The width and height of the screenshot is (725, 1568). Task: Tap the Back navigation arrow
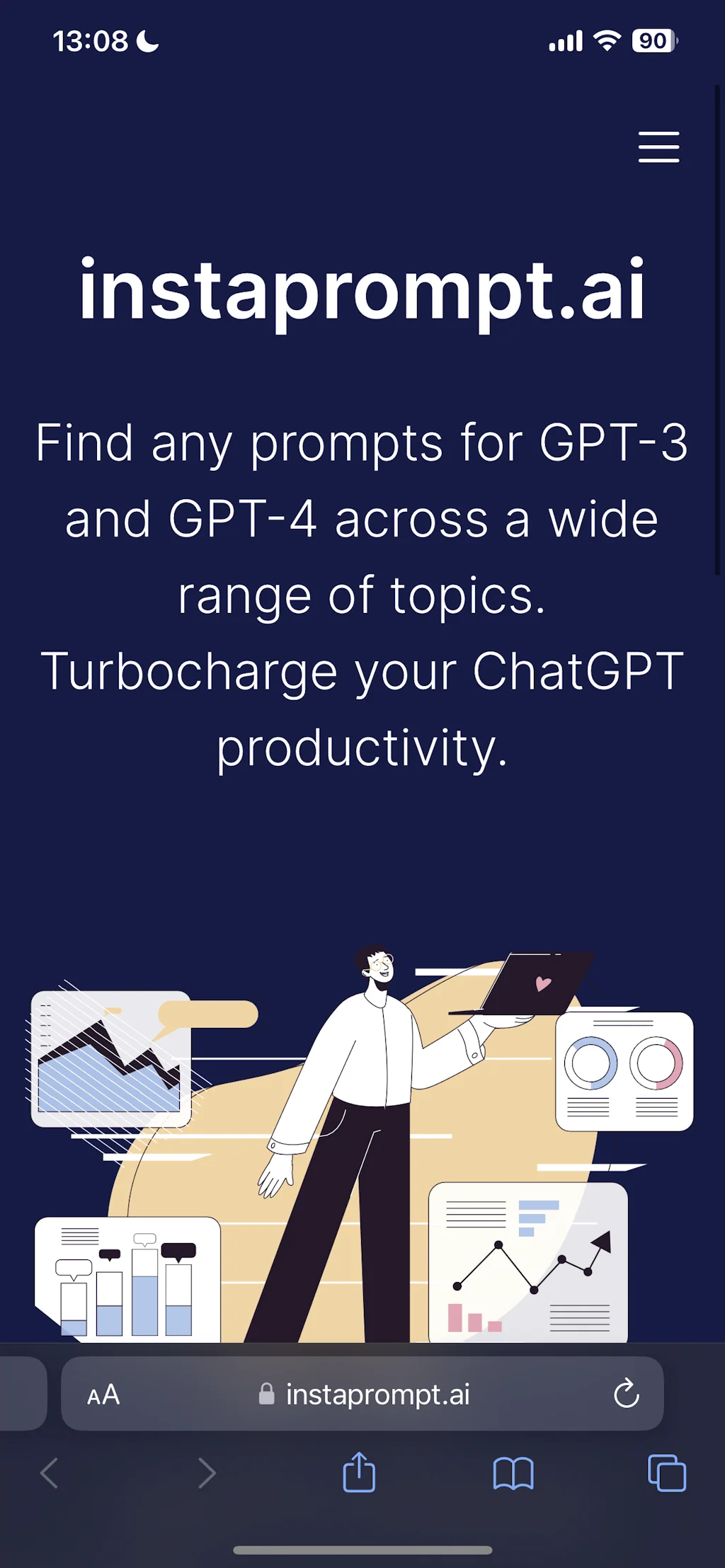(49, 1472)
